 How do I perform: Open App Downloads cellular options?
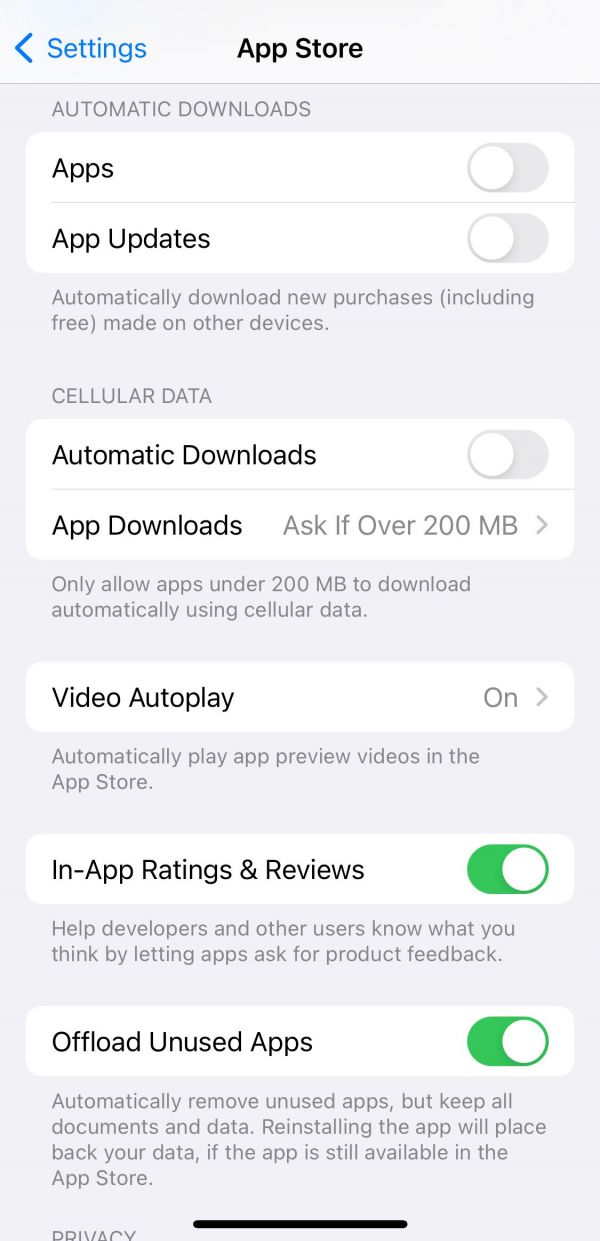(300, 525)
